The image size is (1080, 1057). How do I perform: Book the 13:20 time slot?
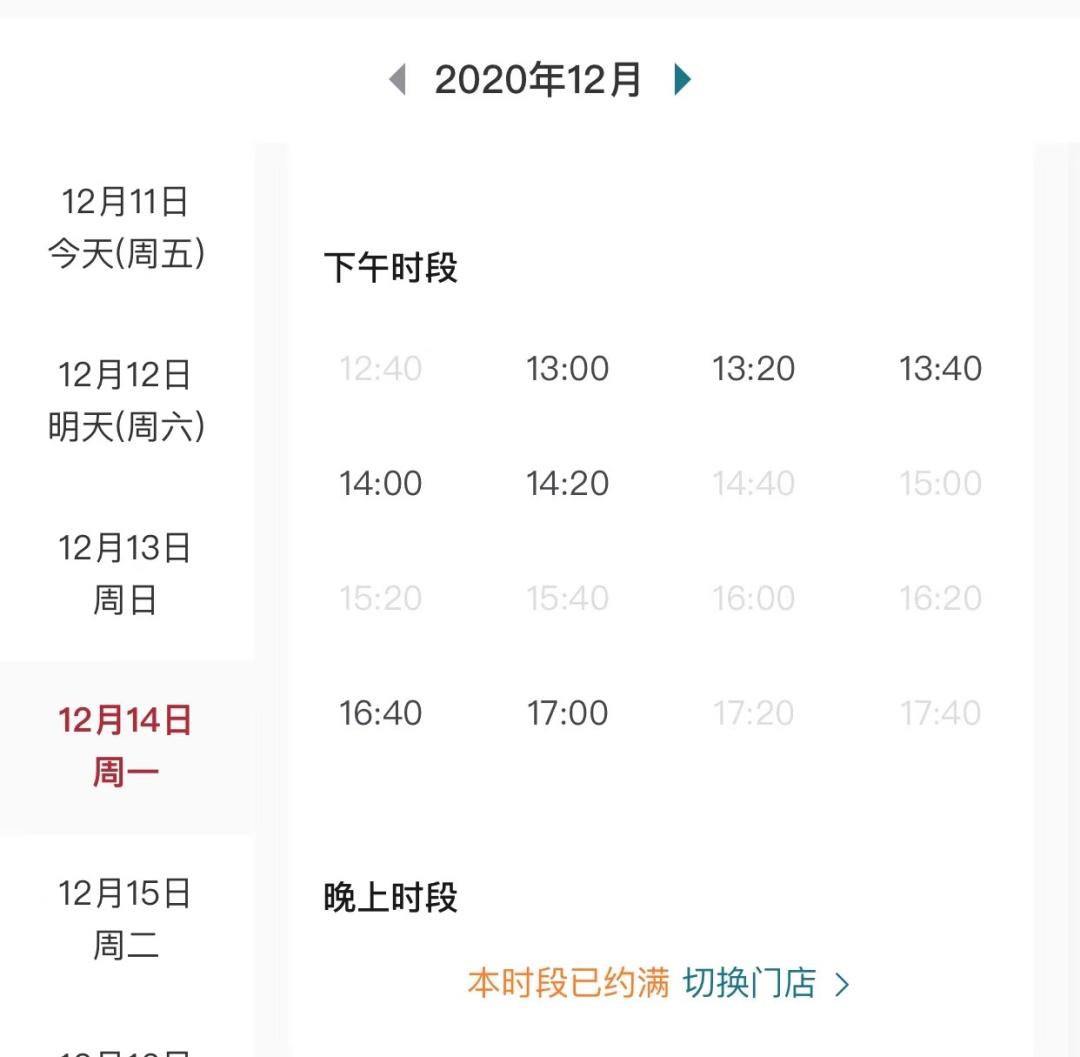coord(753,369)
